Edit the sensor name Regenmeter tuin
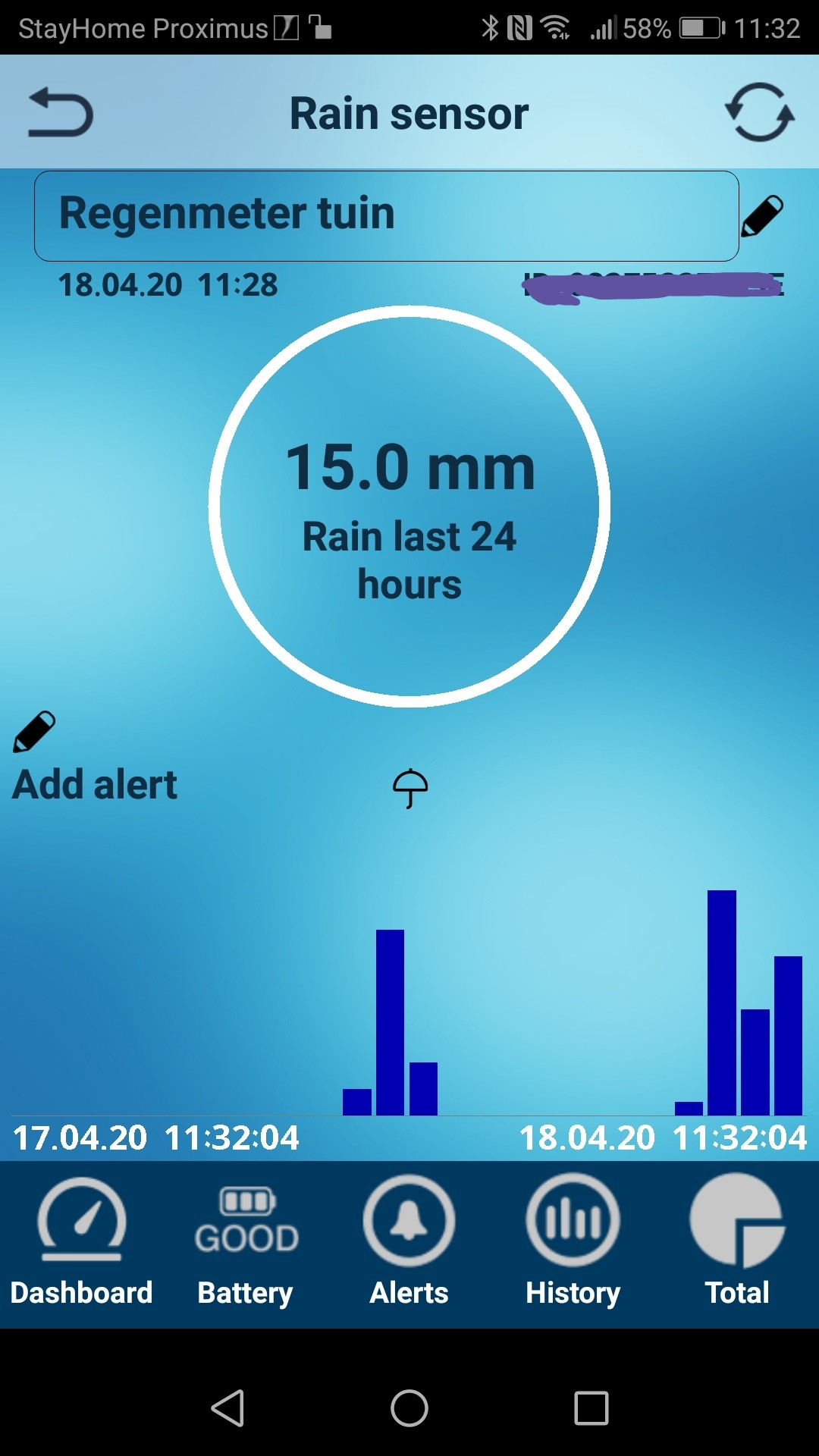Viewport: 819px width, 1456px height. pos(762,216)
